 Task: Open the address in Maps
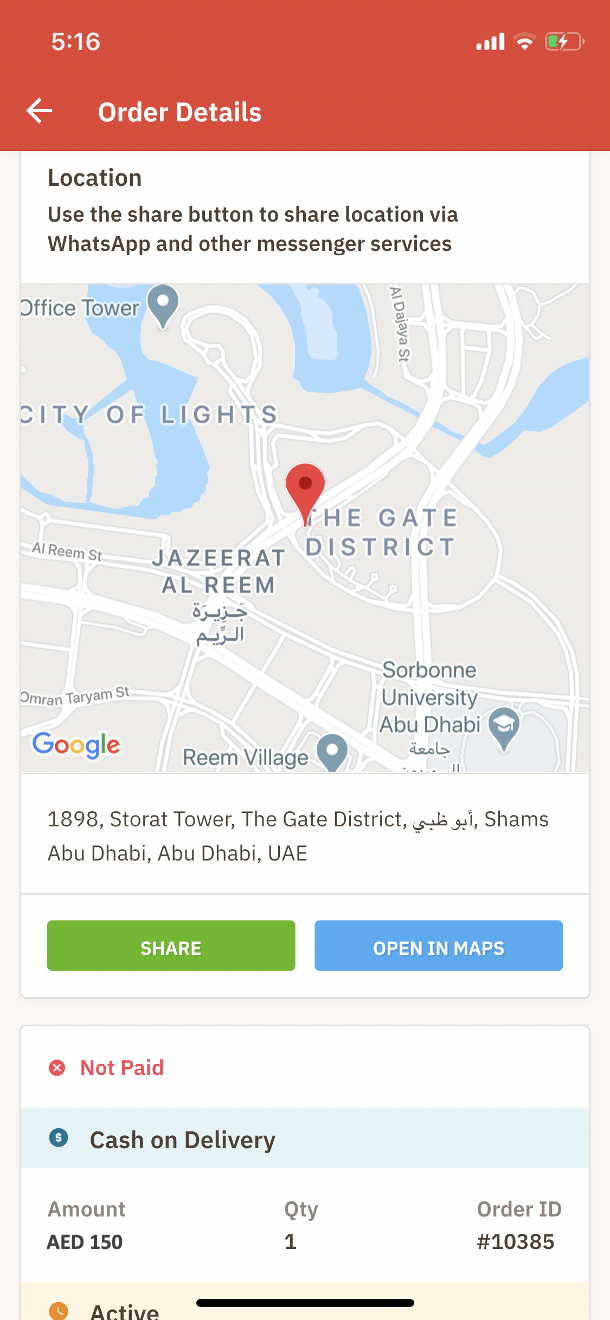[438, 946]
